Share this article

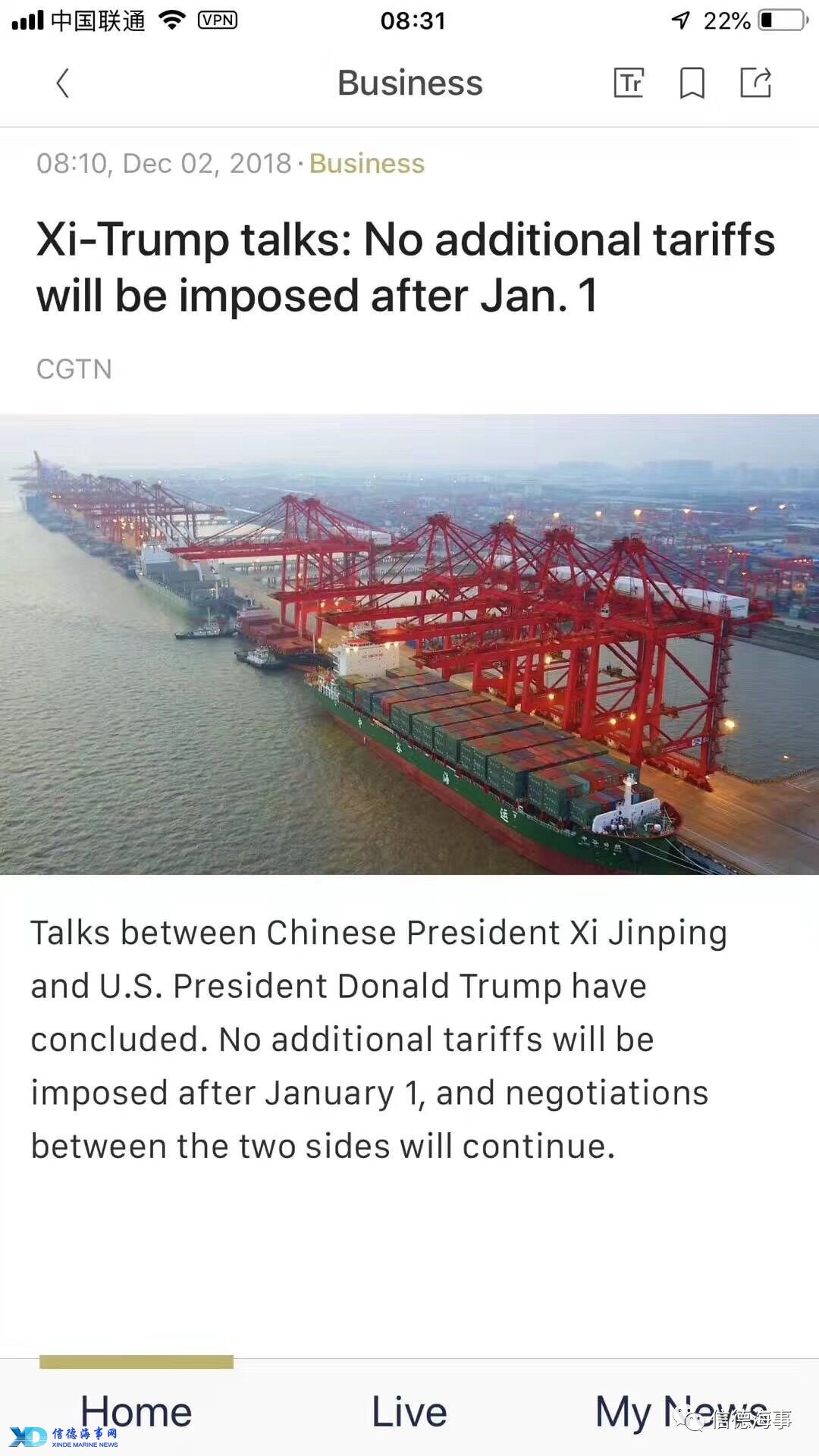[755, 83]
